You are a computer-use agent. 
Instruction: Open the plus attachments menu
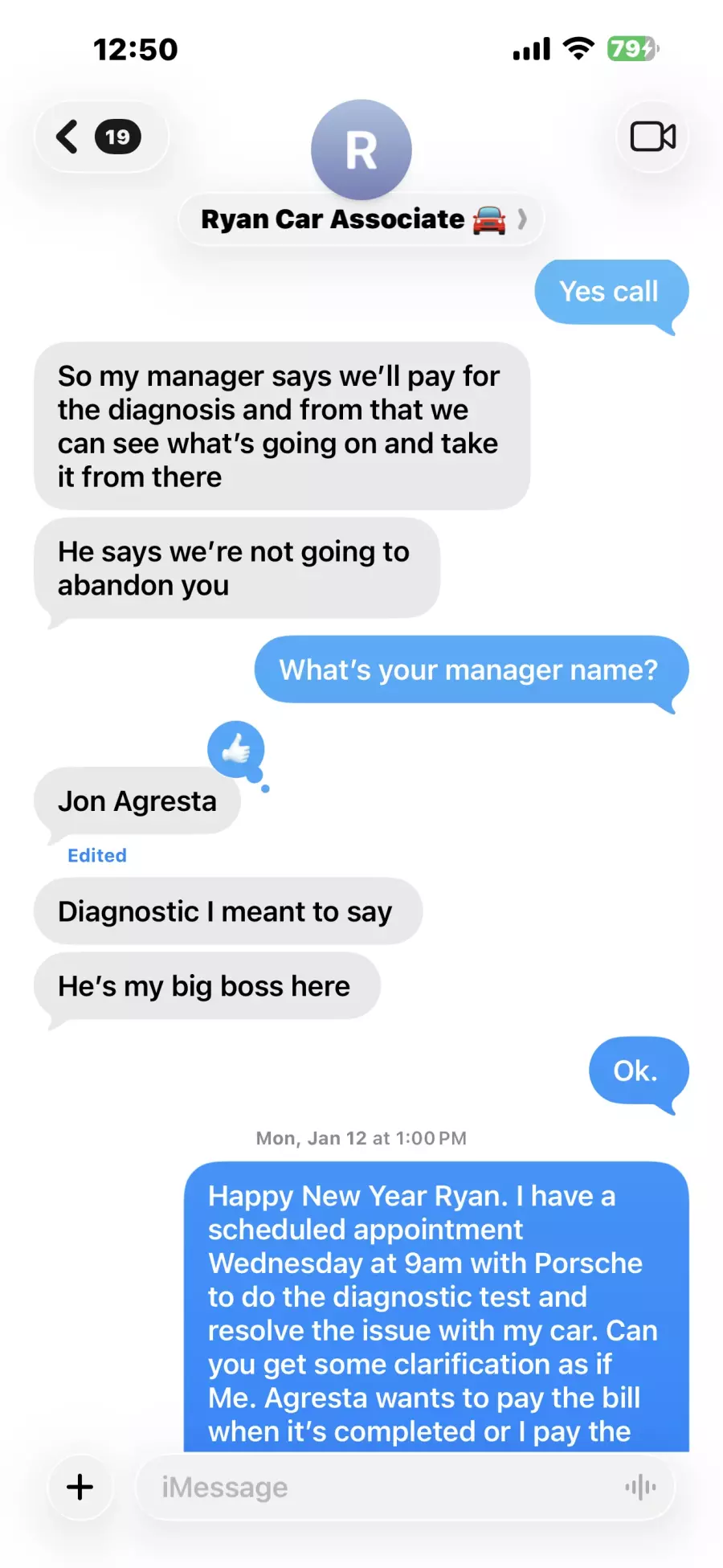[x=80, y=1487]
